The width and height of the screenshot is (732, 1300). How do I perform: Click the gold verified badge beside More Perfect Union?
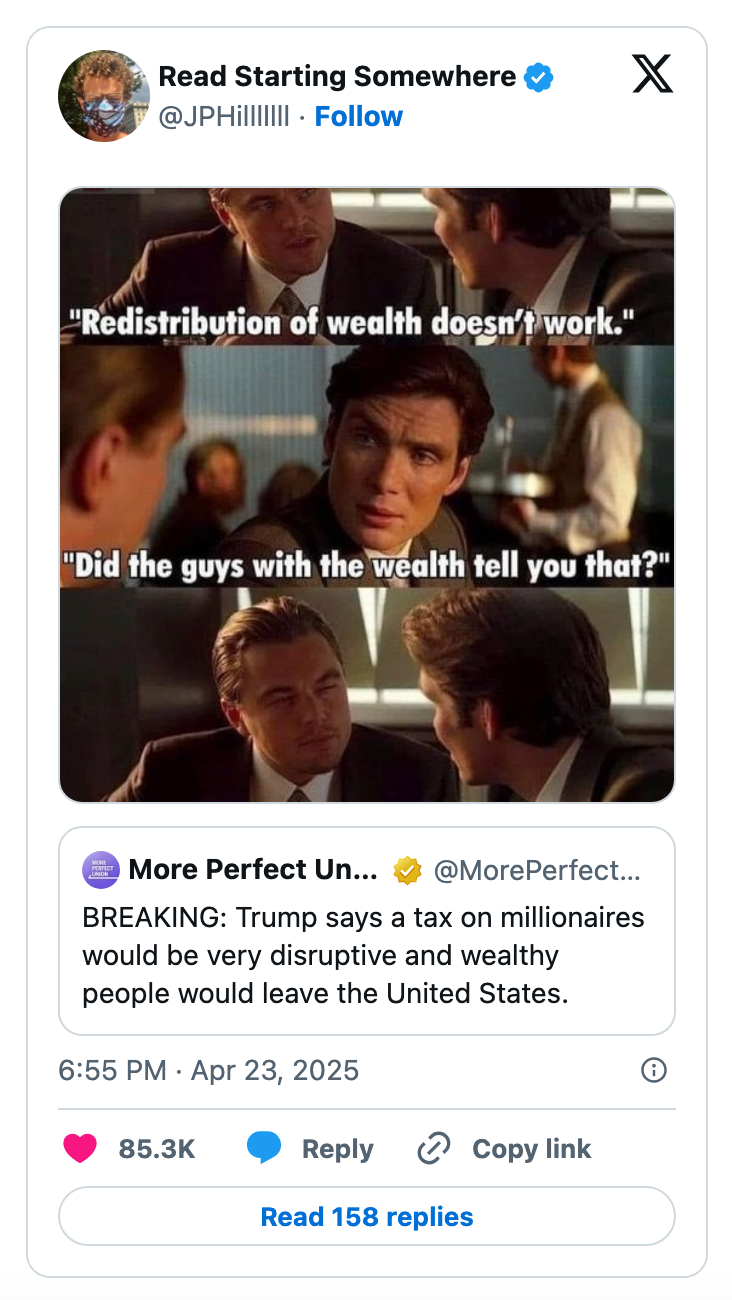405,870
